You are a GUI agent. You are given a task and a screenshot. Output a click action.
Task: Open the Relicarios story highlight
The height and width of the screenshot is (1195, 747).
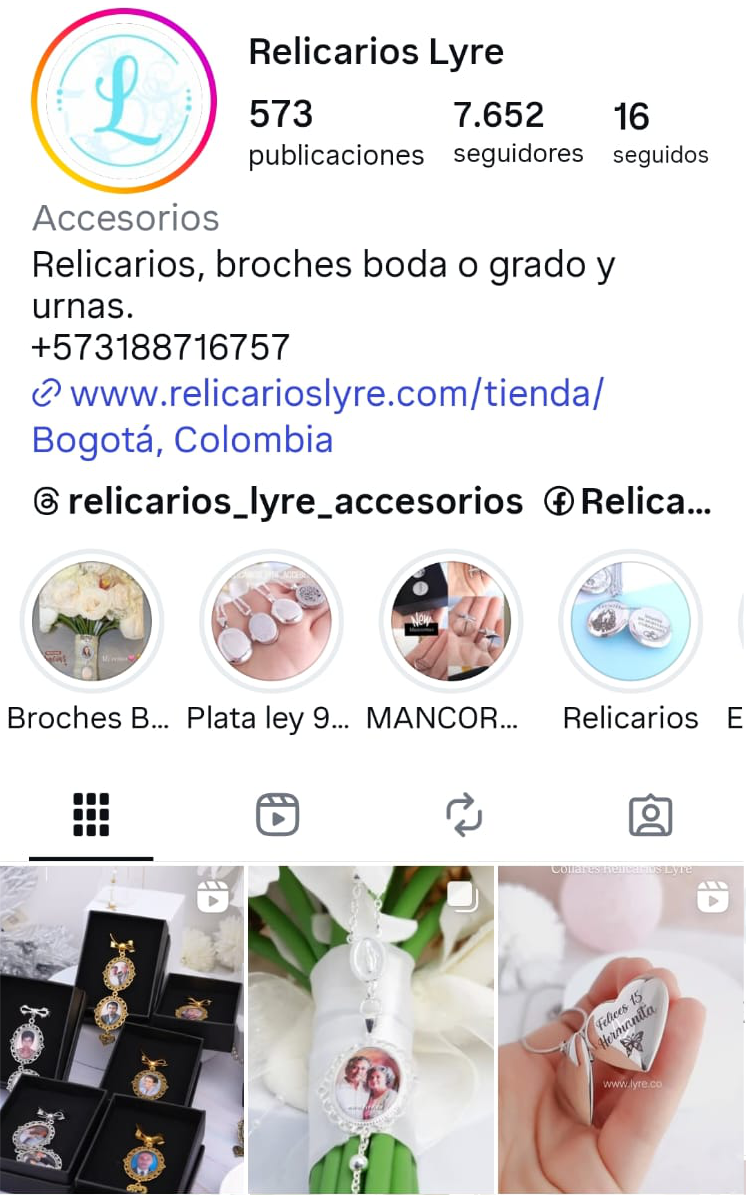tap(630, 621)
